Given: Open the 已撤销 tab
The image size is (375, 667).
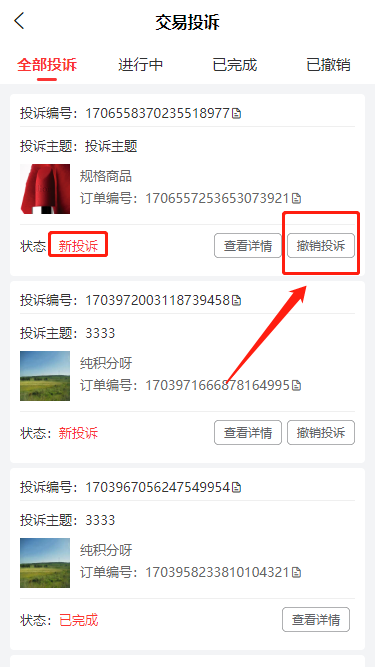Looking at the screenshot, I should [328, 65].
